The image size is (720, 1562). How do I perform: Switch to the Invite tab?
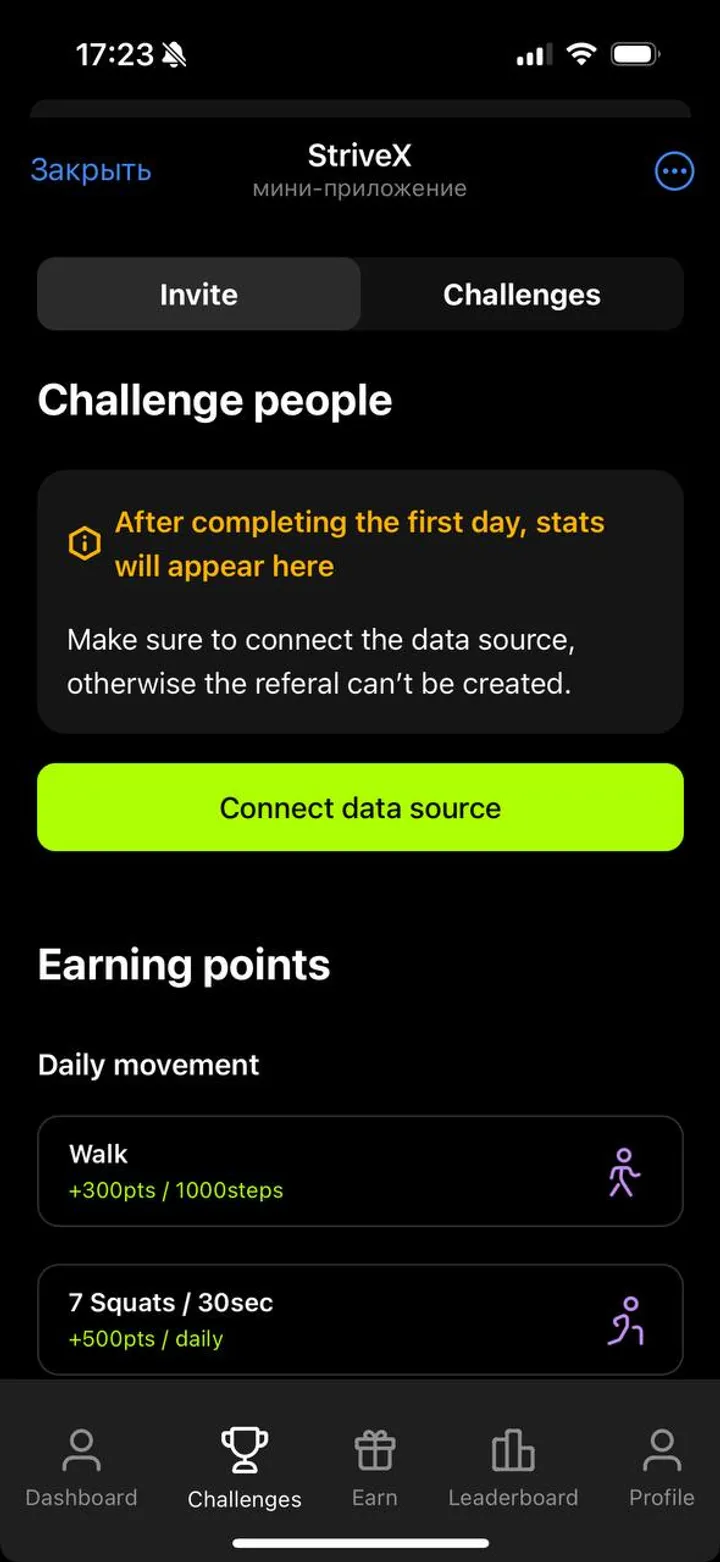(197, 294)
